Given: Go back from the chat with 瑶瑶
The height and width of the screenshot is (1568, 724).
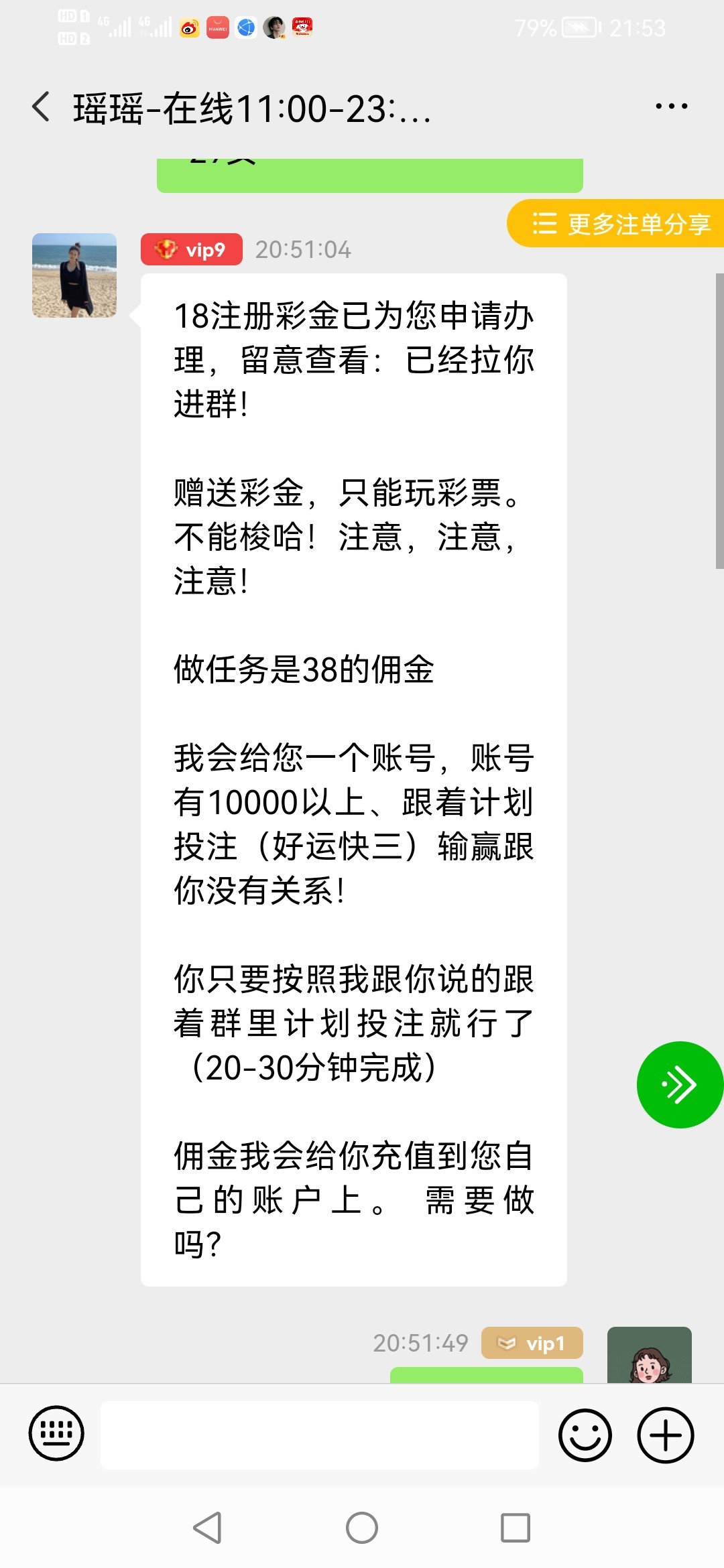Looking at the screenshot, I should click(42, 107).
